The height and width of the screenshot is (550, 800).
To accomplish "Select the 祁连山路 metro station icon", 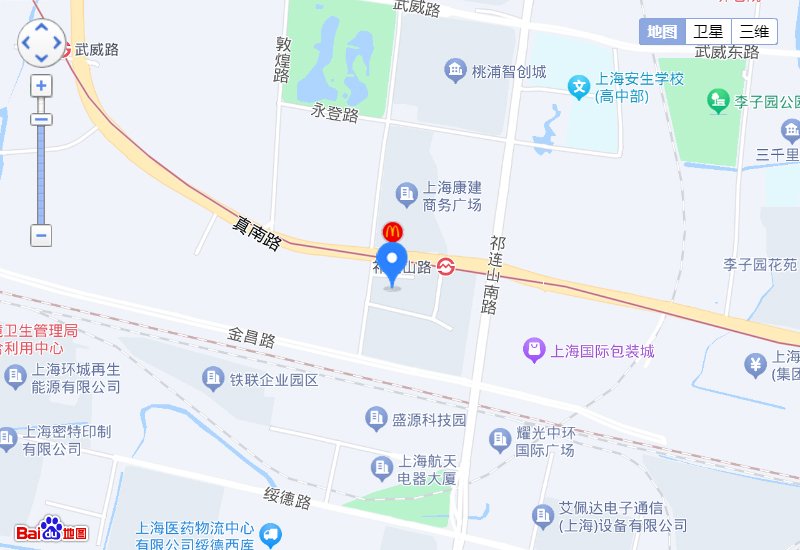I will [445, 267].
